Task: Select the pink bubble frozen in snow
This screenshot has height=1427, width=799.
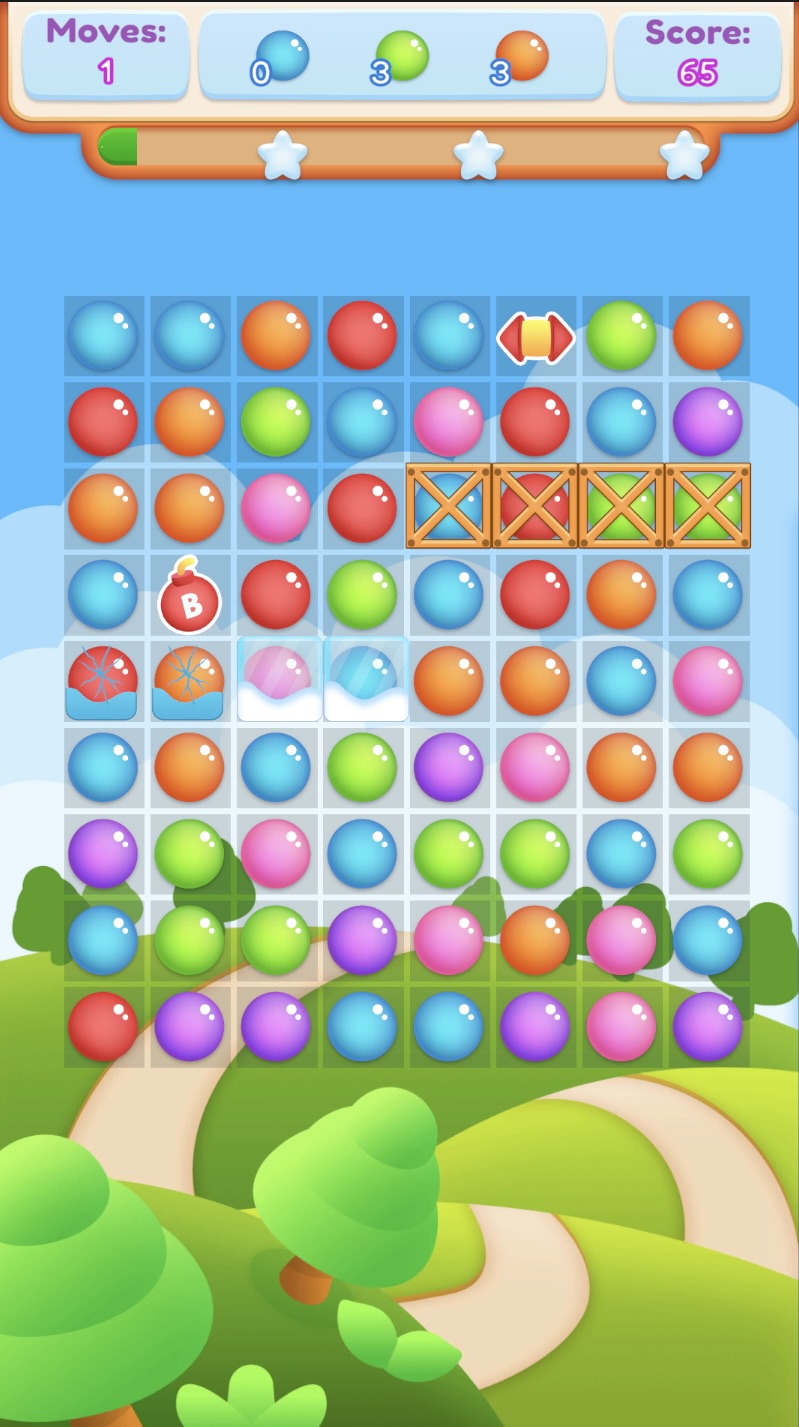Action: click(x=275, y=678)
